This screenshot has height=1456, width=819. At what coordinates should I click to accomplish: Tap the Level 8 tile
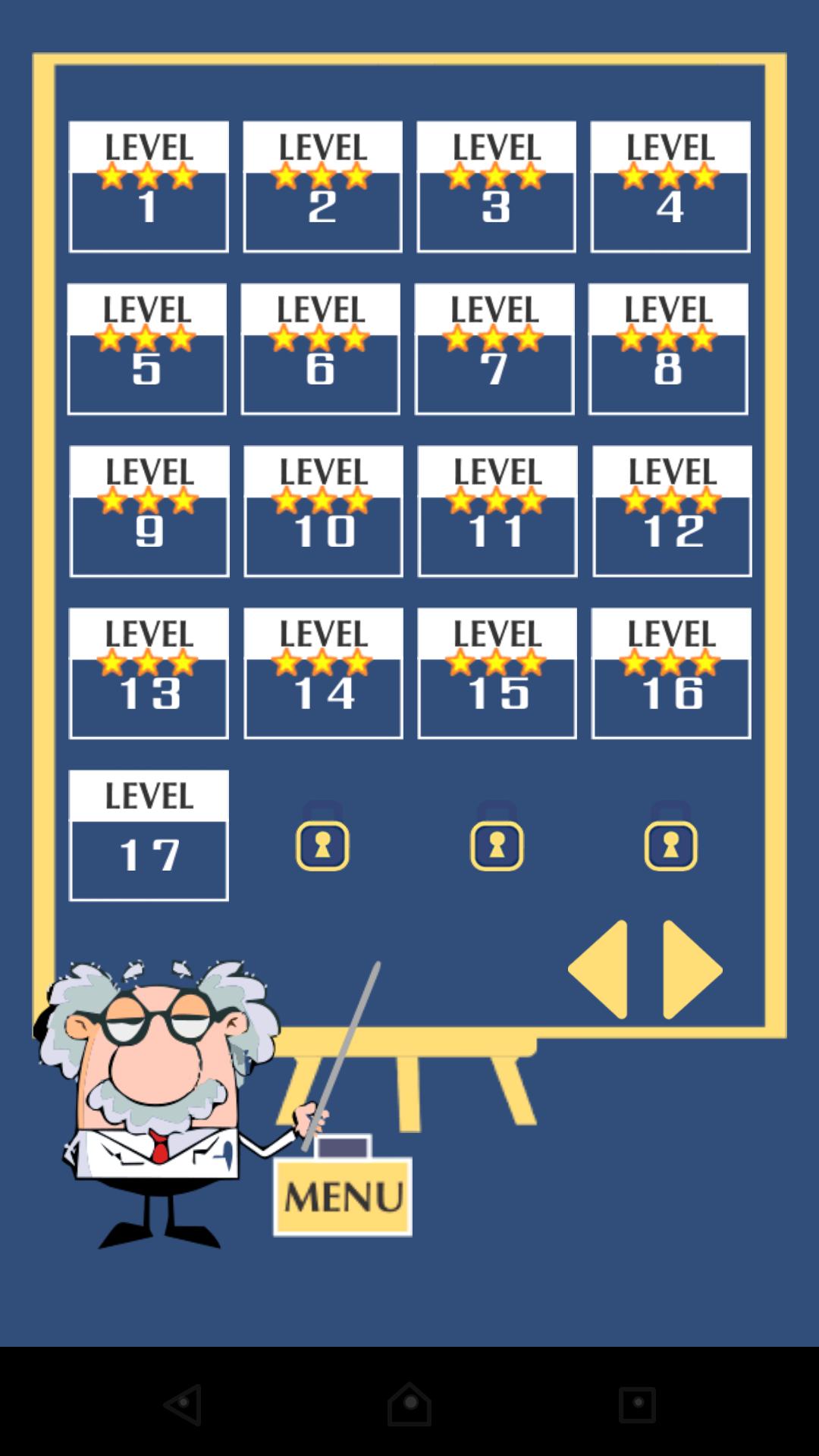pyautogui.click(x=668, y=349)
